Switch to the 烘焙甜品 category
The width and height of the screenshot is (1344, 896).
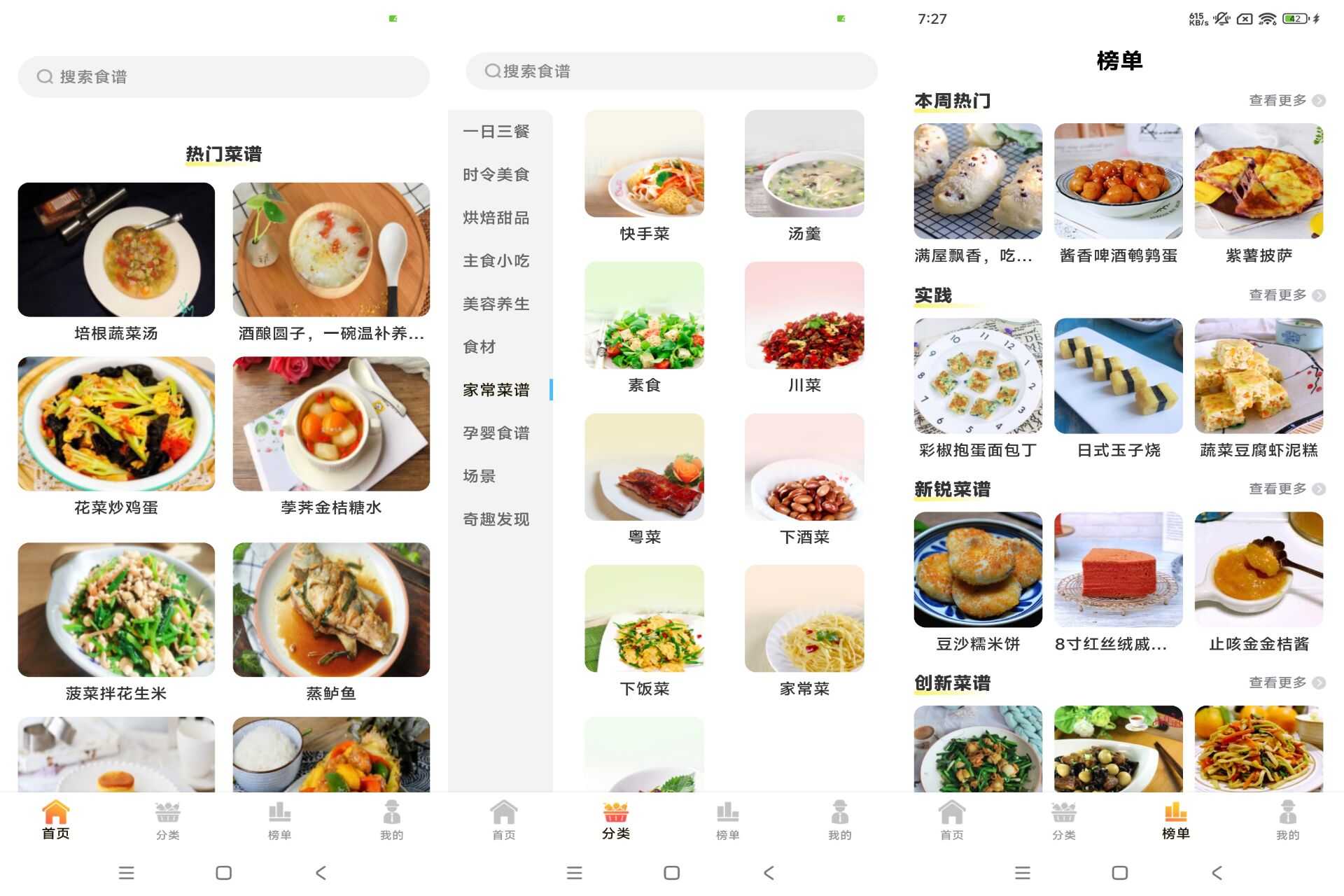496,218
